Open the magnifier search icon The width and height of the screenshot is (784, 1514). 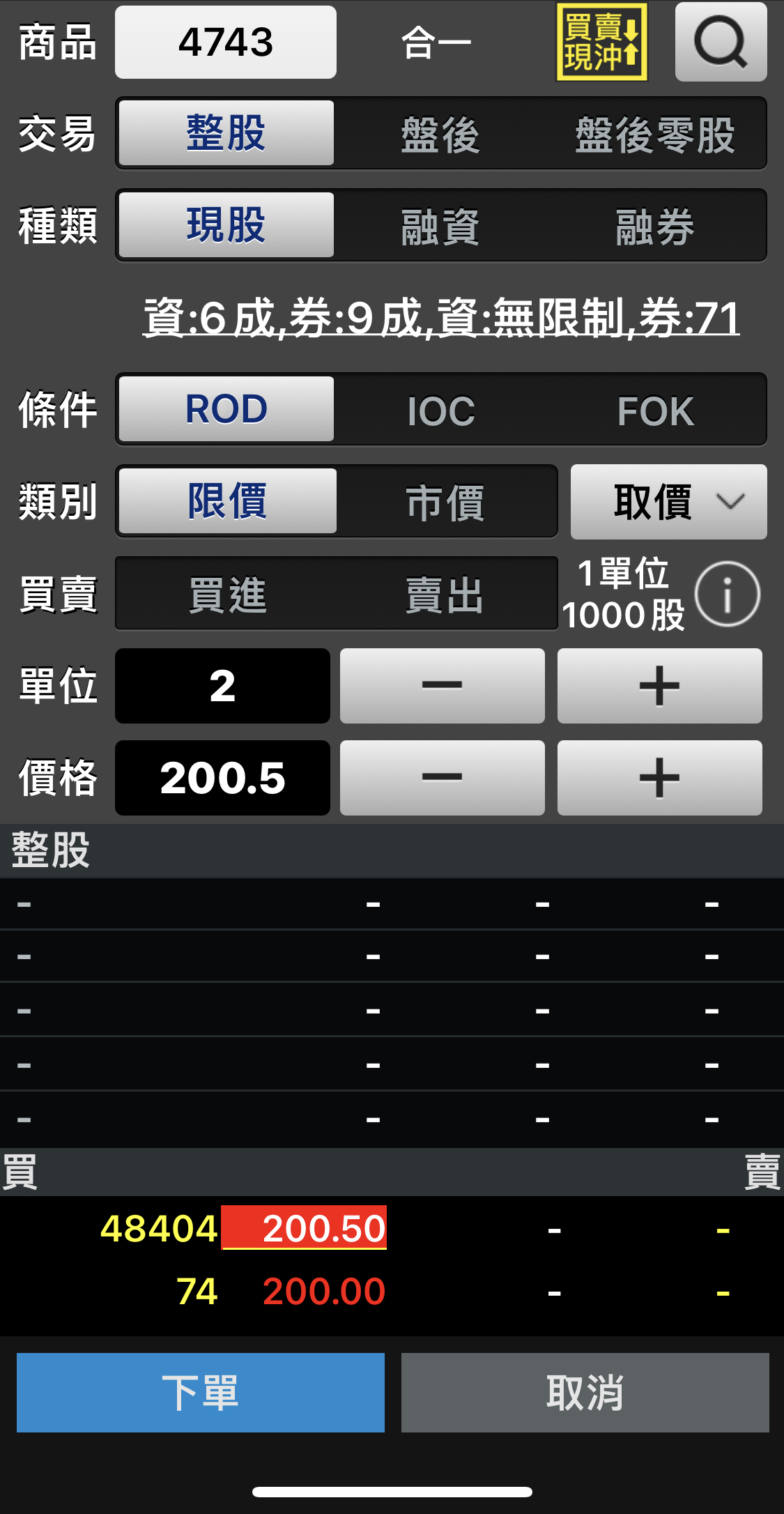(x=721, y=43)
